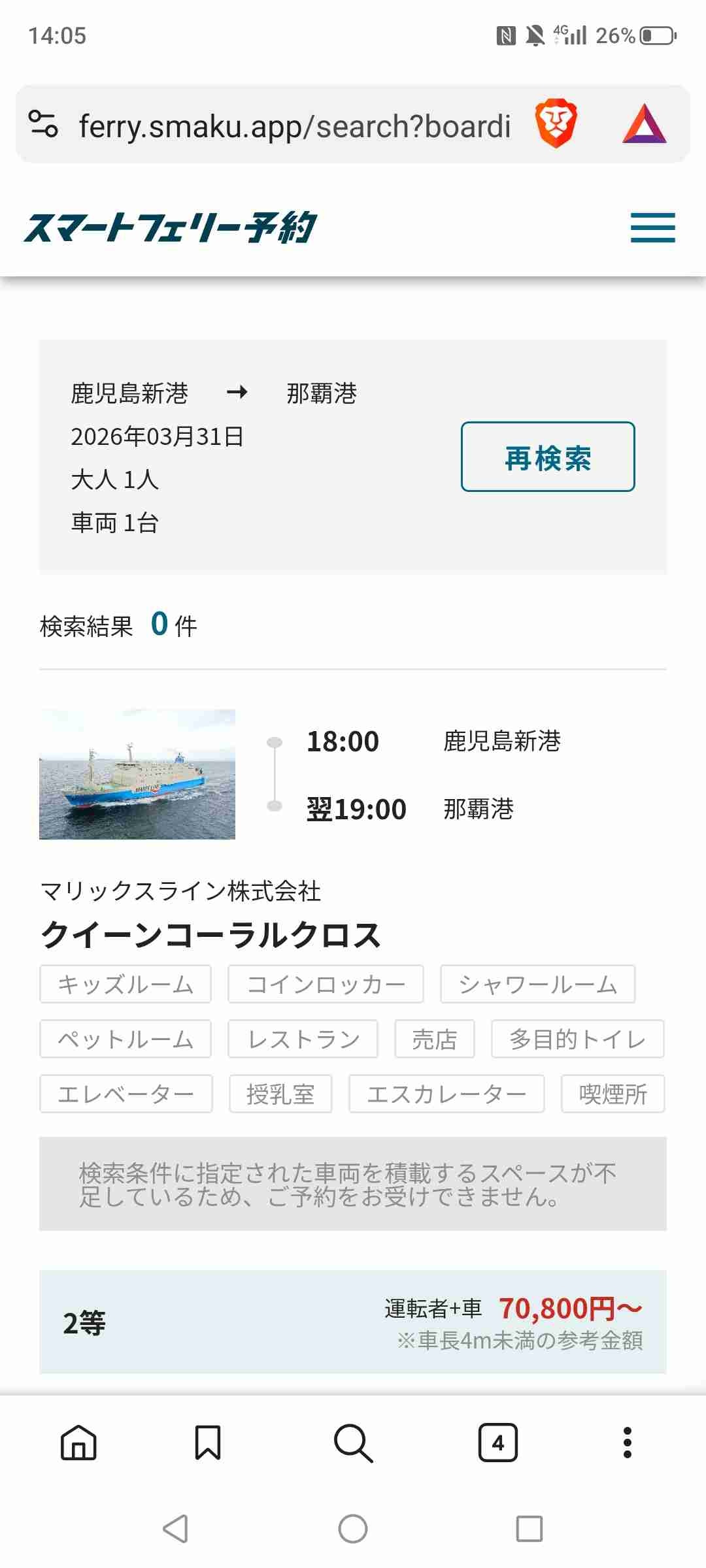Open the tab switcher showing 4 tabs
706x1568 pixels.
(498, 1443)
